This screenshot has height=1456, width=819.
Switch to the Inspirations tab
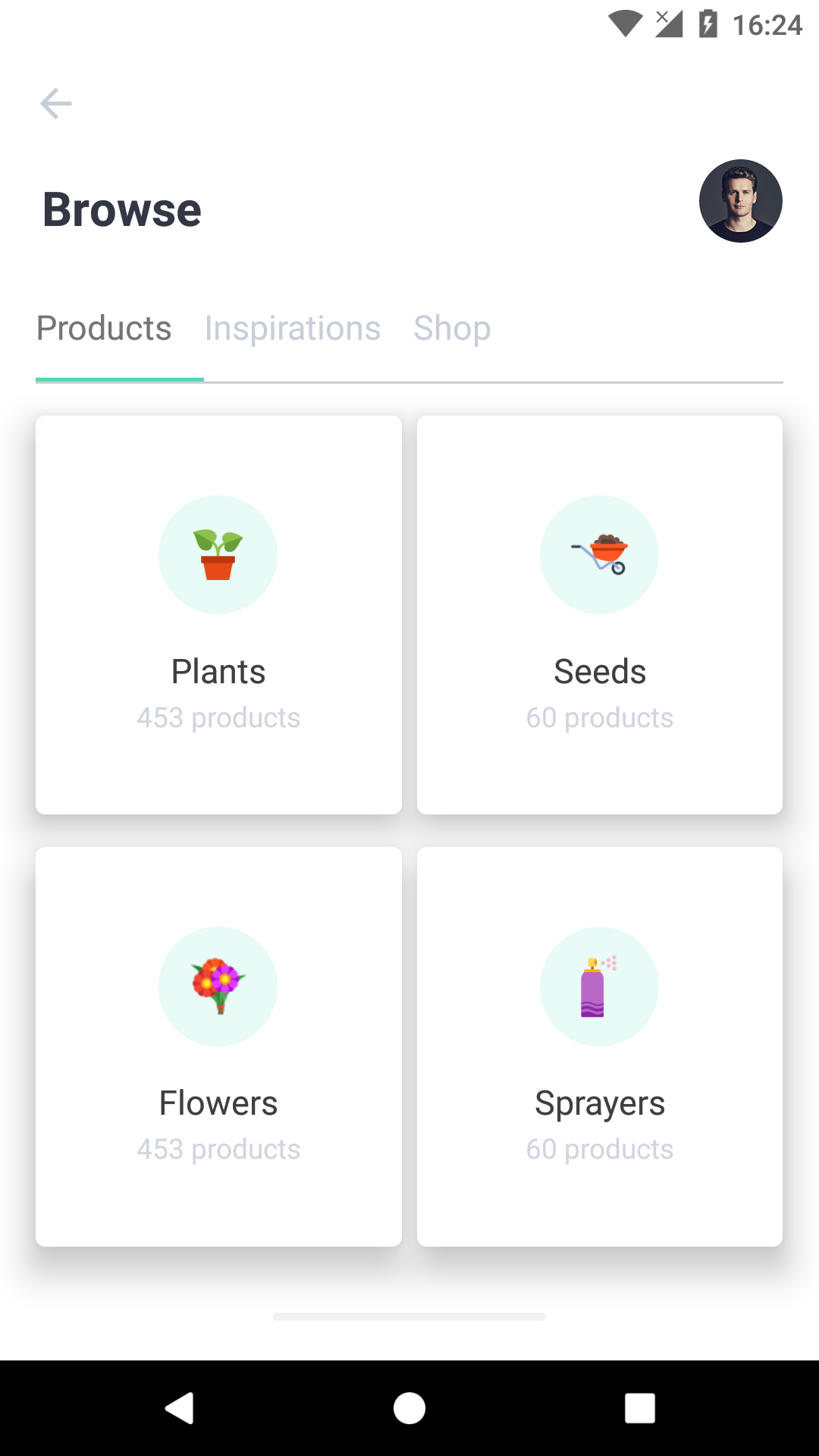[x=293, y=328]
